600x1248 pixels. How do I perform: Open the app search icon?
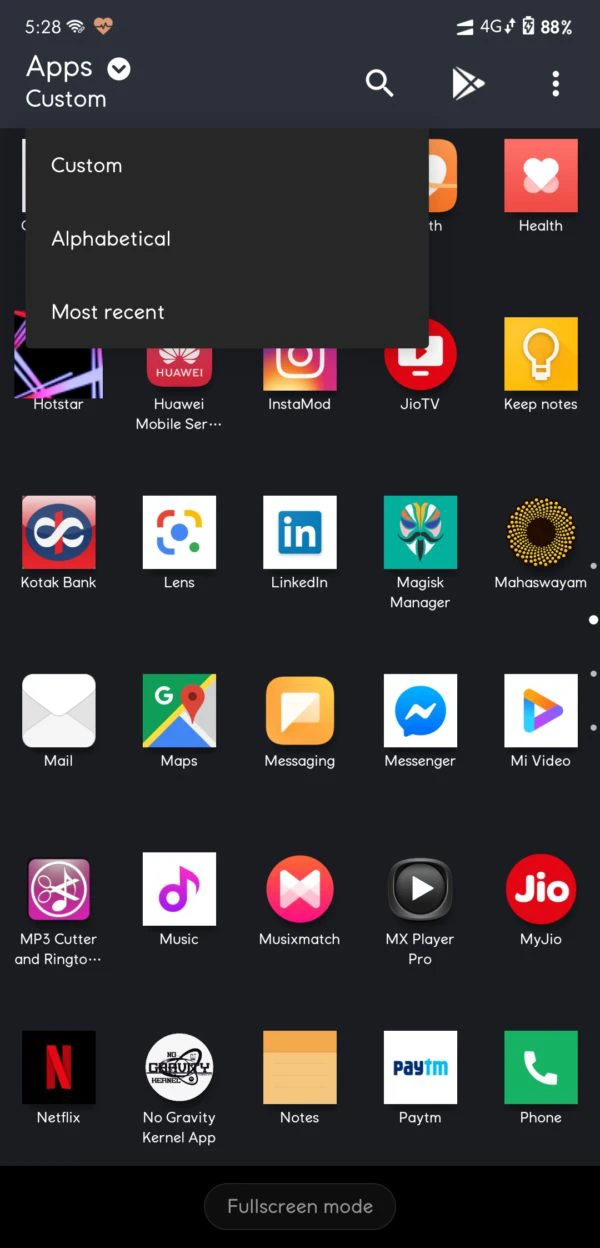(x=380, y=83)
